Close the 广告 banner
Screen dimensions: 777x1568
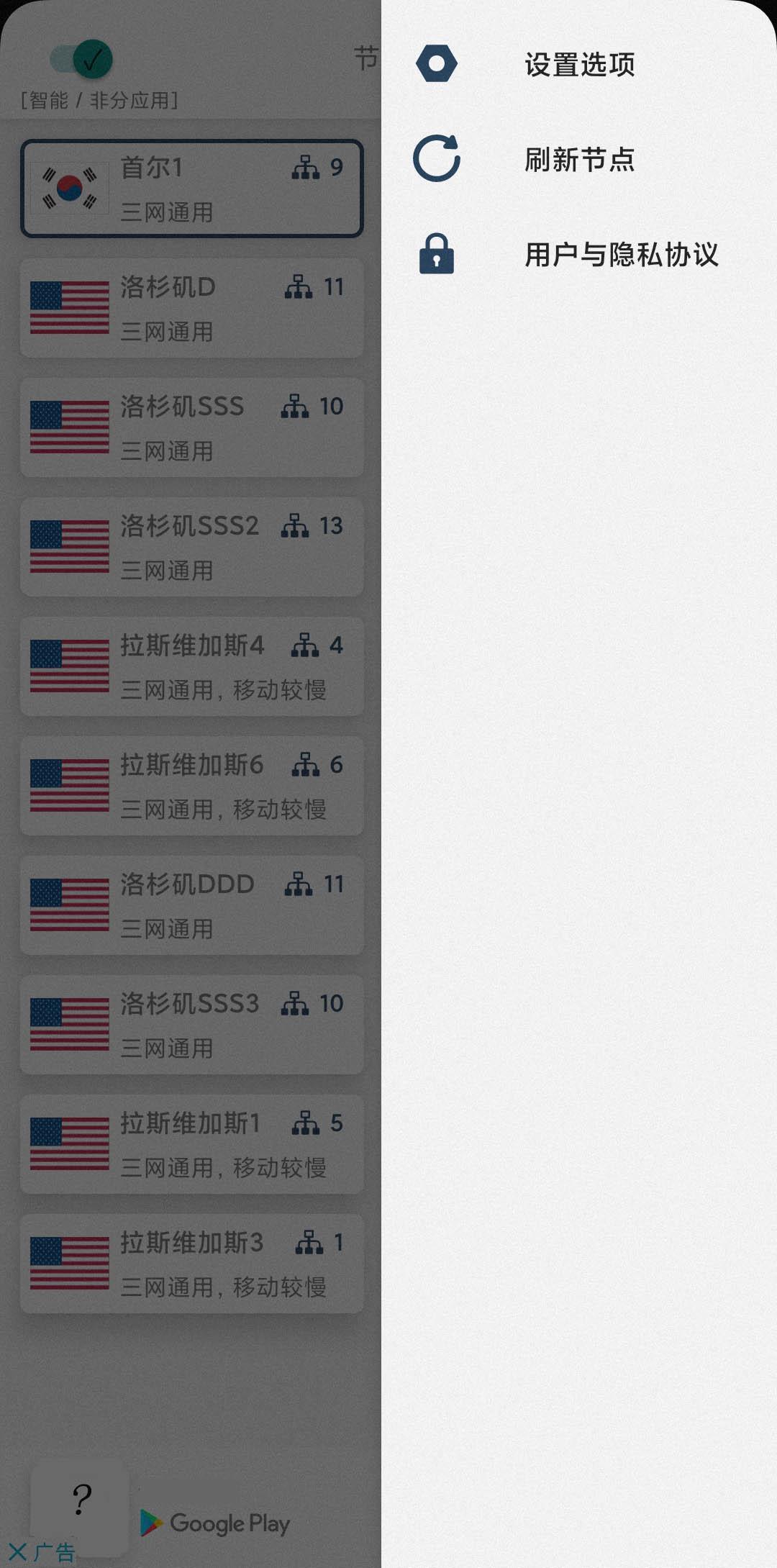[x=18, y=1552]
